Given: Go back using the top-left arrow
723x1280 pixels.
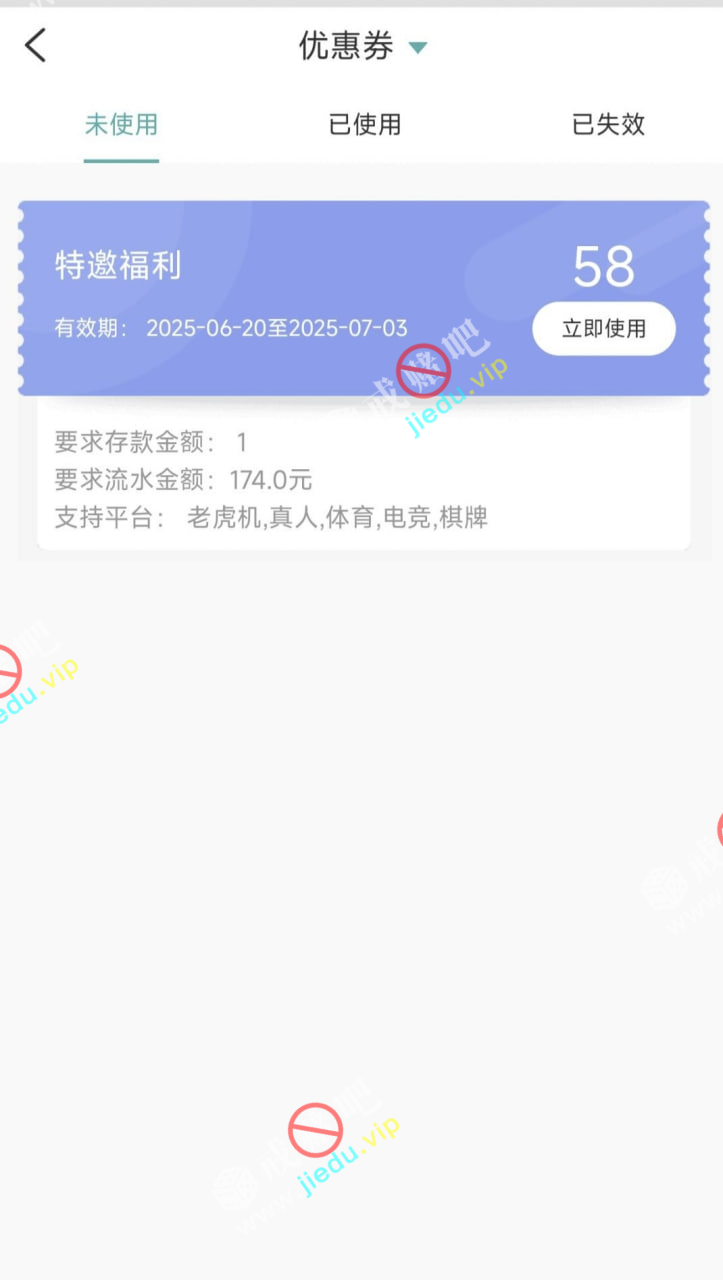Looking at the screenshot, I should tap(36, 46).
